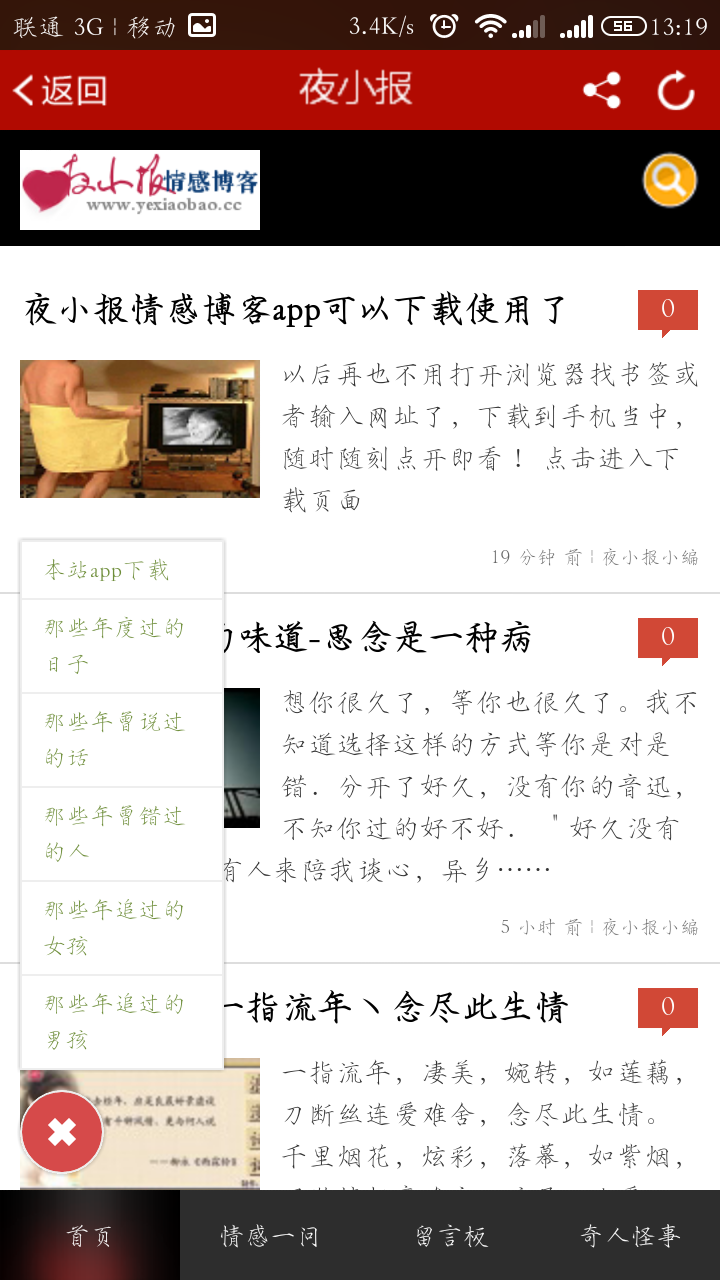Switch to the 情感一问 tab
This screenshot has height=1280, width=720.
point(270,1236)
